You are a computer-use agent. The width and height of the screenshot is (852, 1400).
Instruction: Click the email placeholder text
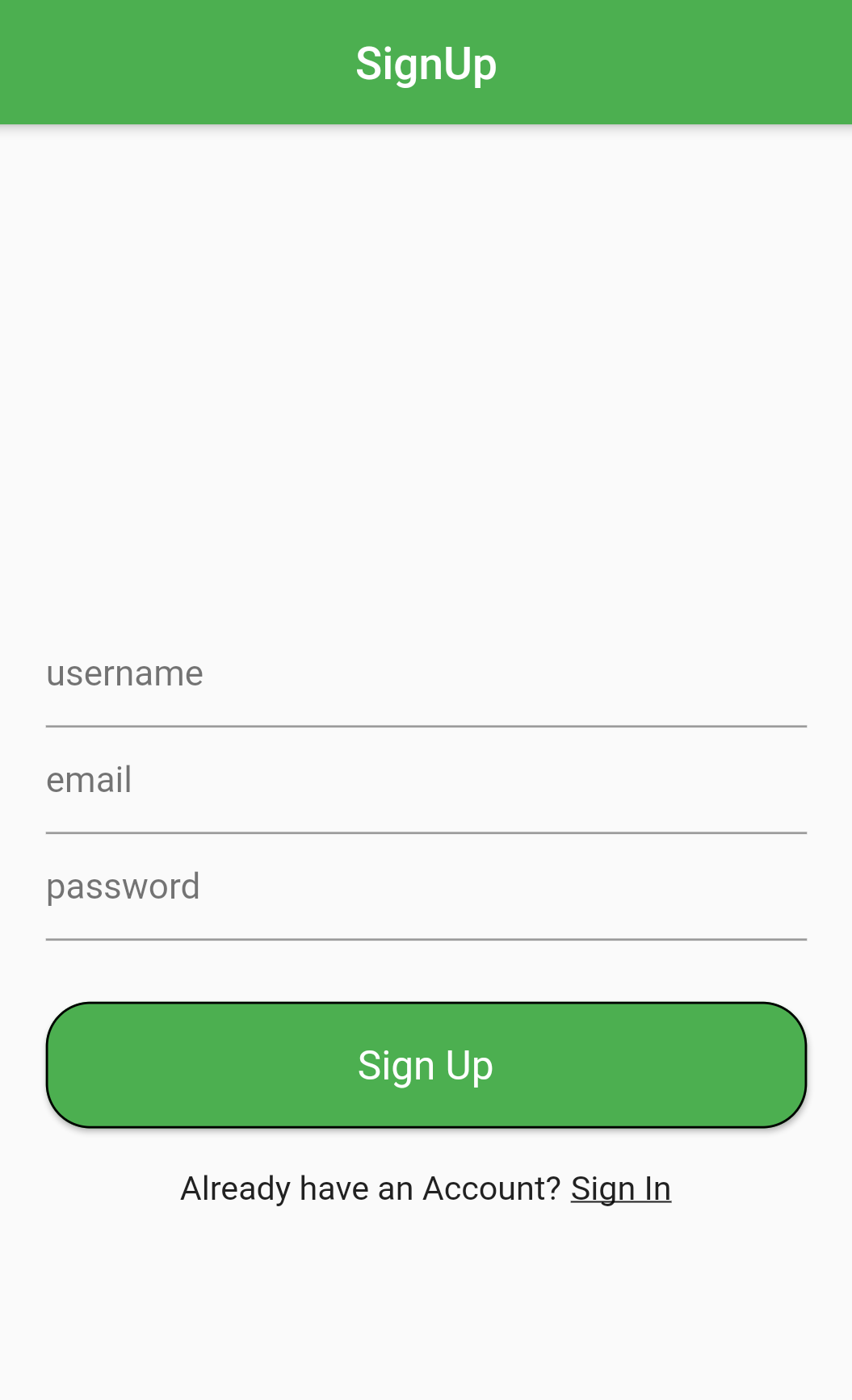[x=89, y=780]
